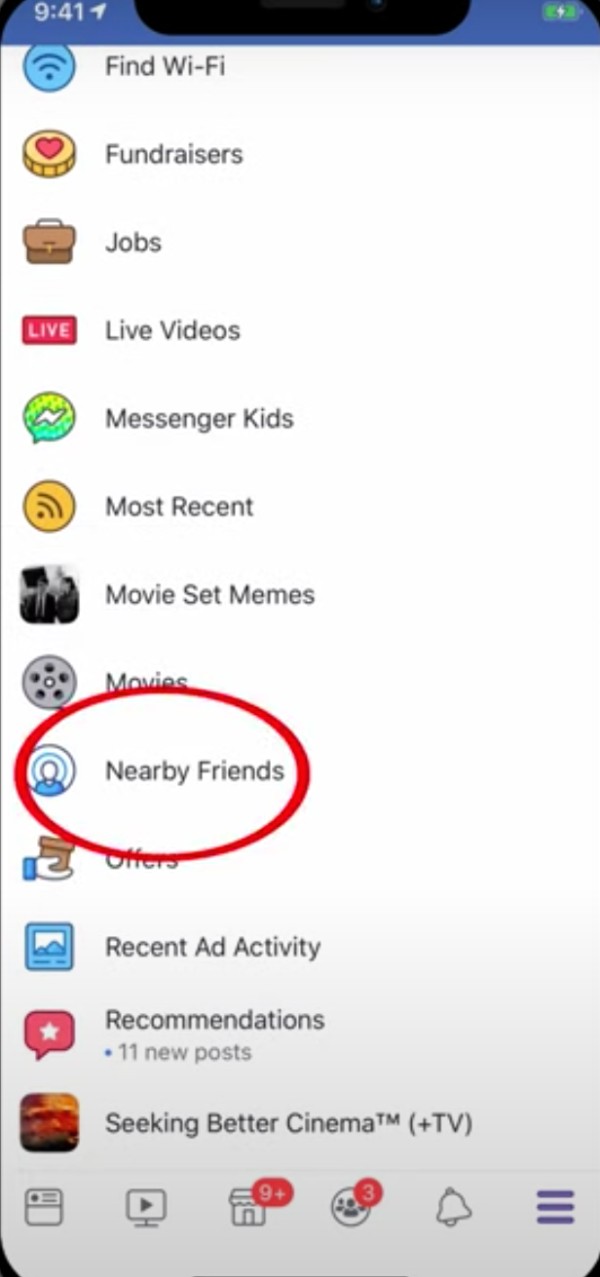
Task: Open Jobs
Action: coord(300,242)
